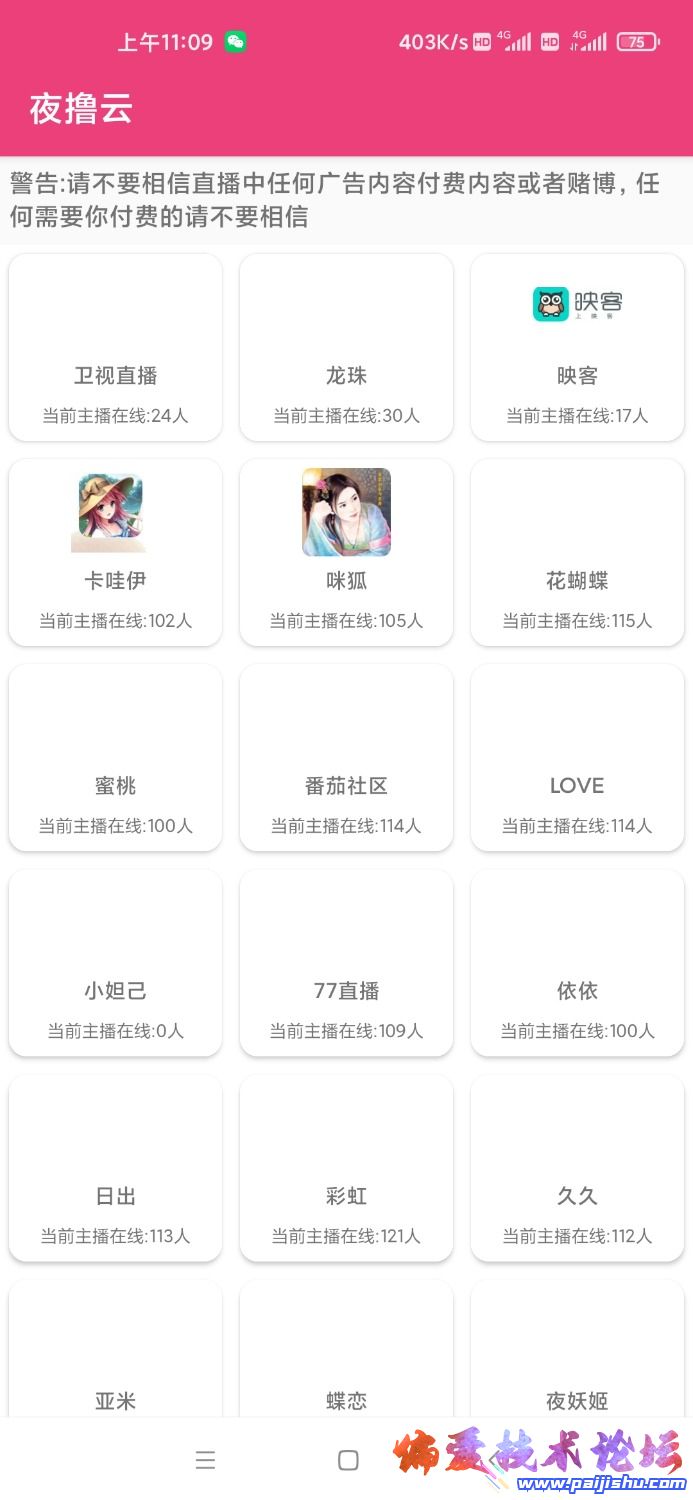Open the 日出 card
Screen dimensions: 693x1500
(115, 1167)
